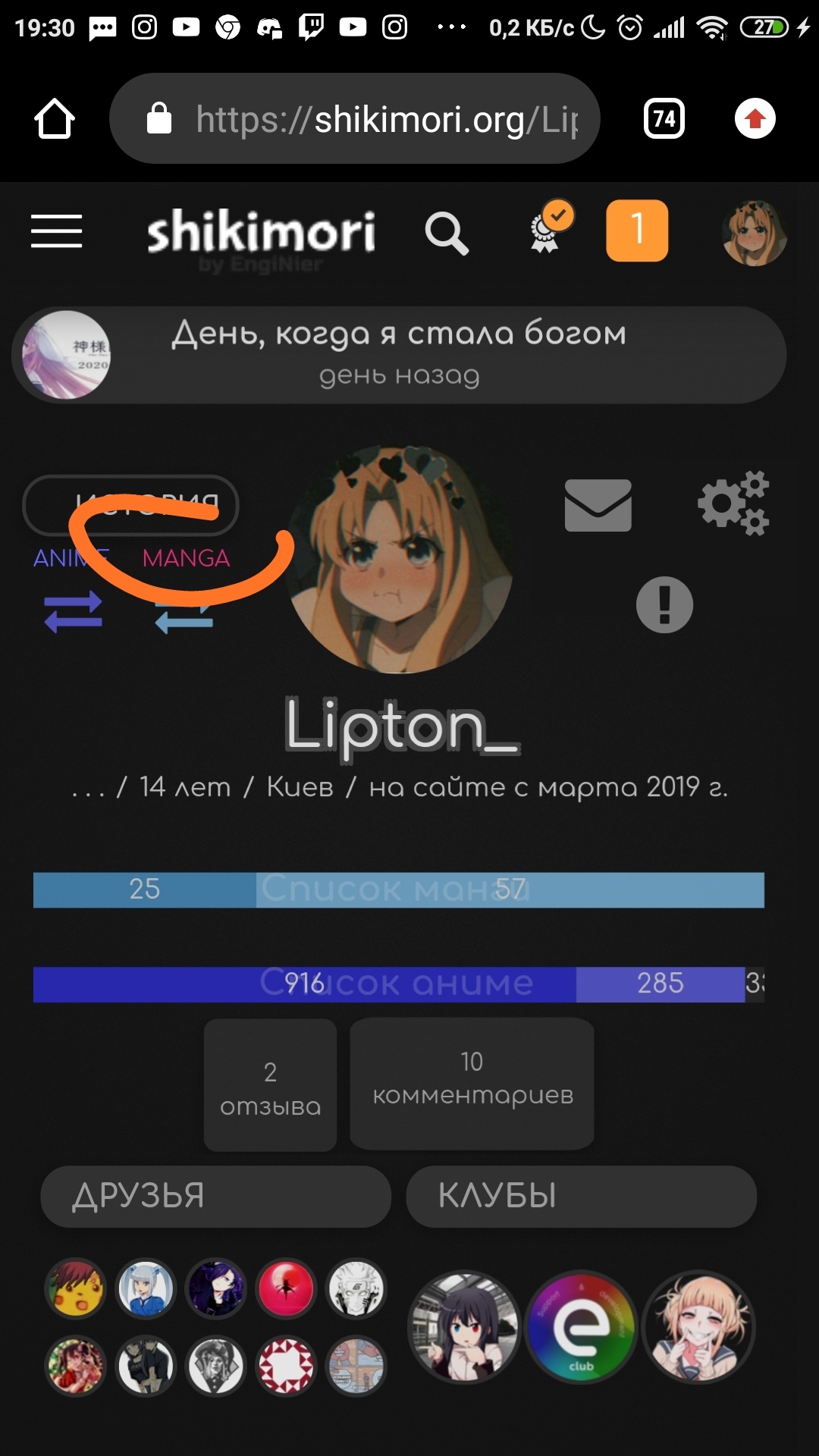Open the КЛУБЫ clubs section
This screenshot has width=819, height=1456.
click(x=581, y=1196)
